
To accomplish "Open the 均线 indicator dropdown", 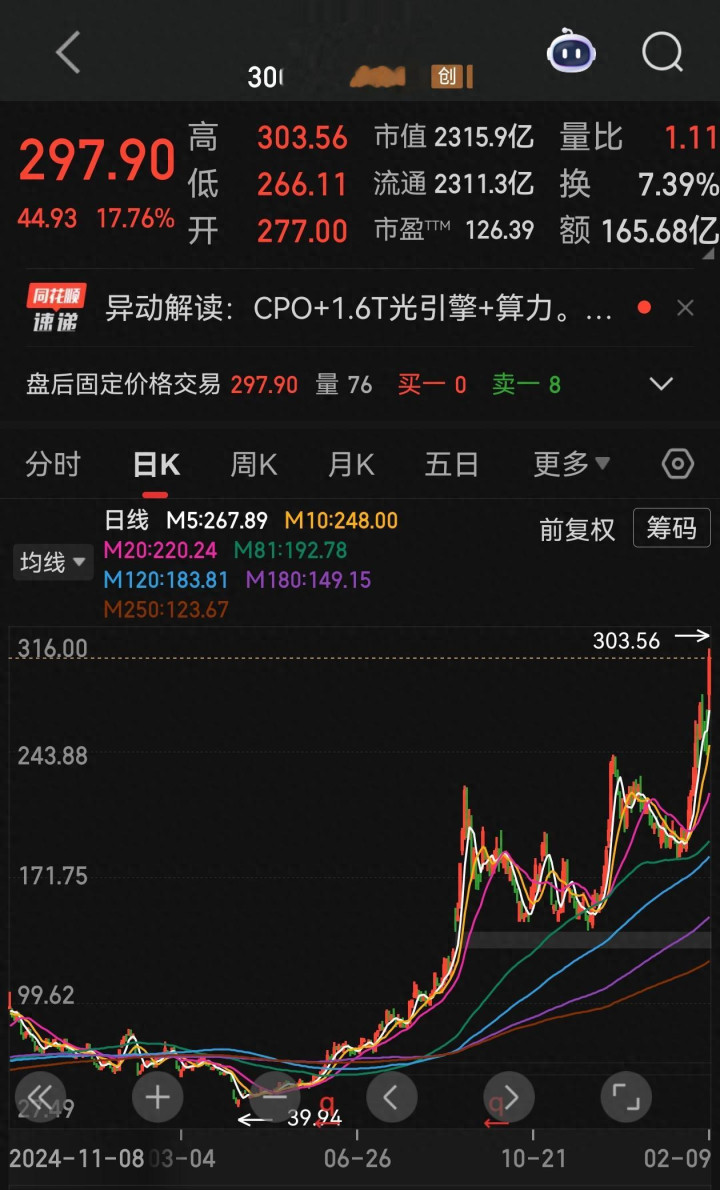I will [53, 563].
